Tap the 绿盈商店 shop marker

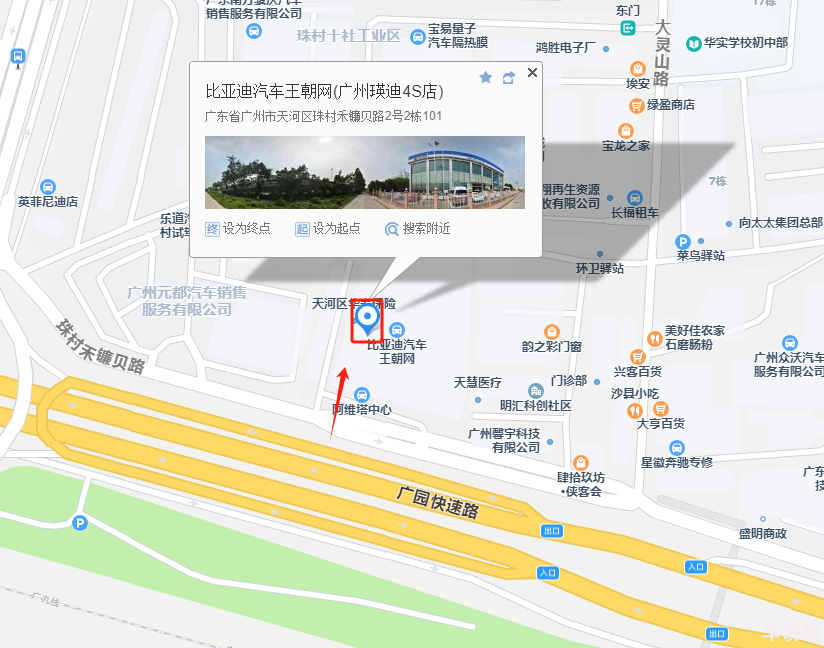[x=636, y=105]
